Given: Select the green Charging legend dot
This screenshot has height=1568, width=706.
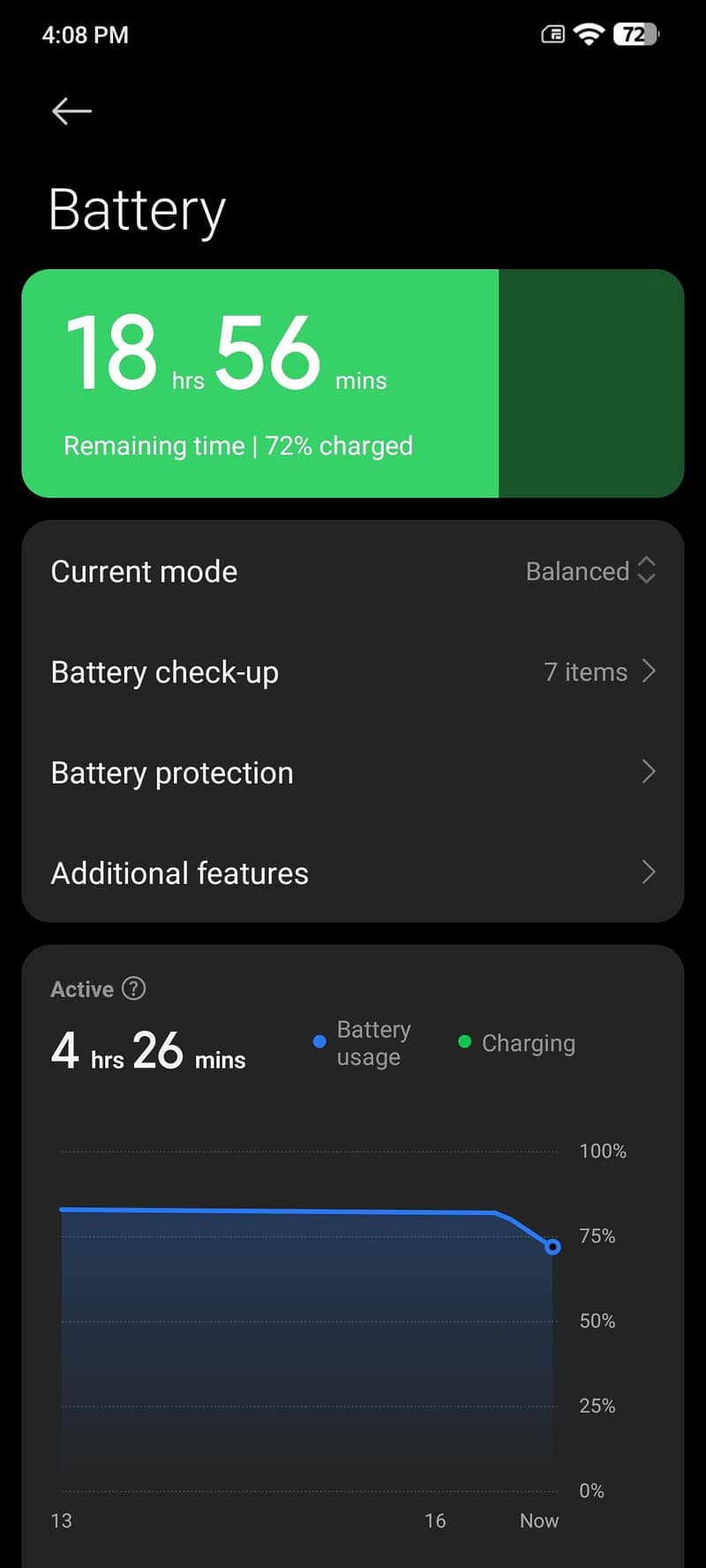Looking at the screenshot, I should click(465, 1042).
